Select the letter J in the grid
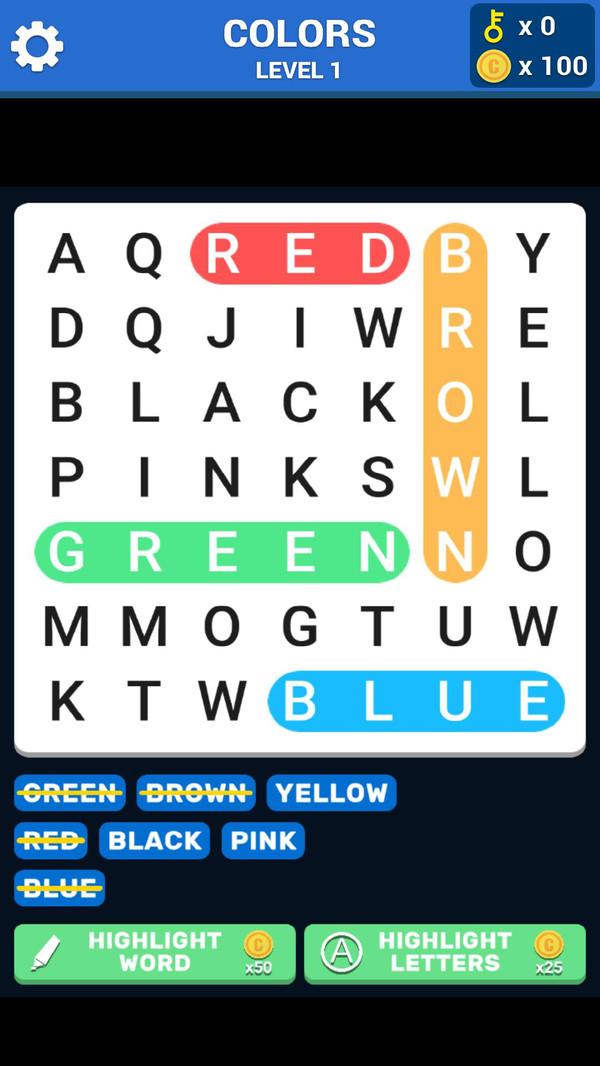Screen dimensions: 600x1066 point(222,329)
